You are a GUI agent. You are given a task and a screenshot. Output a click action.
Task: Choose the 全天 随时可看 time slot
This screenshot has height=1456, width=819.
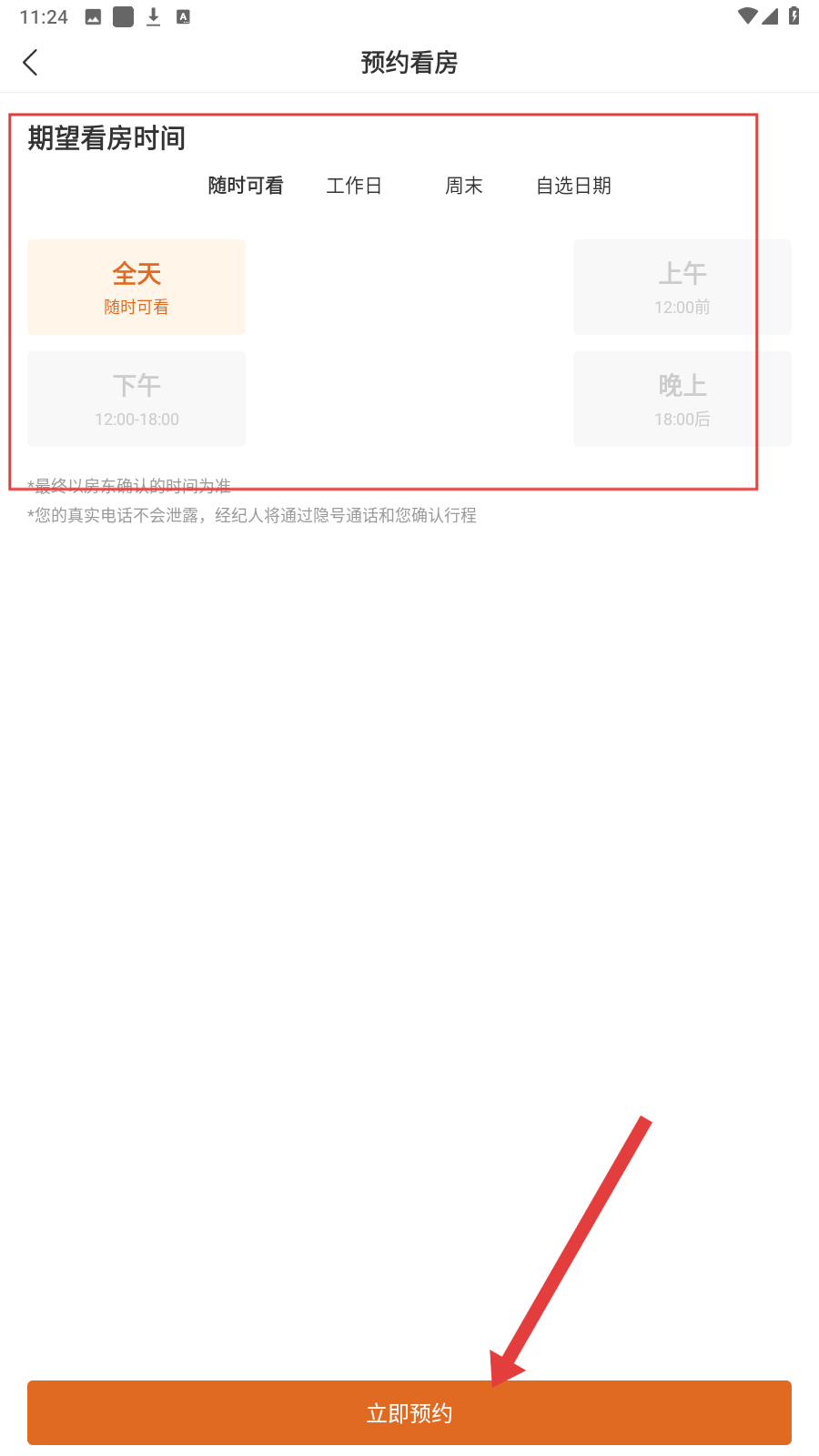[136, 287]
